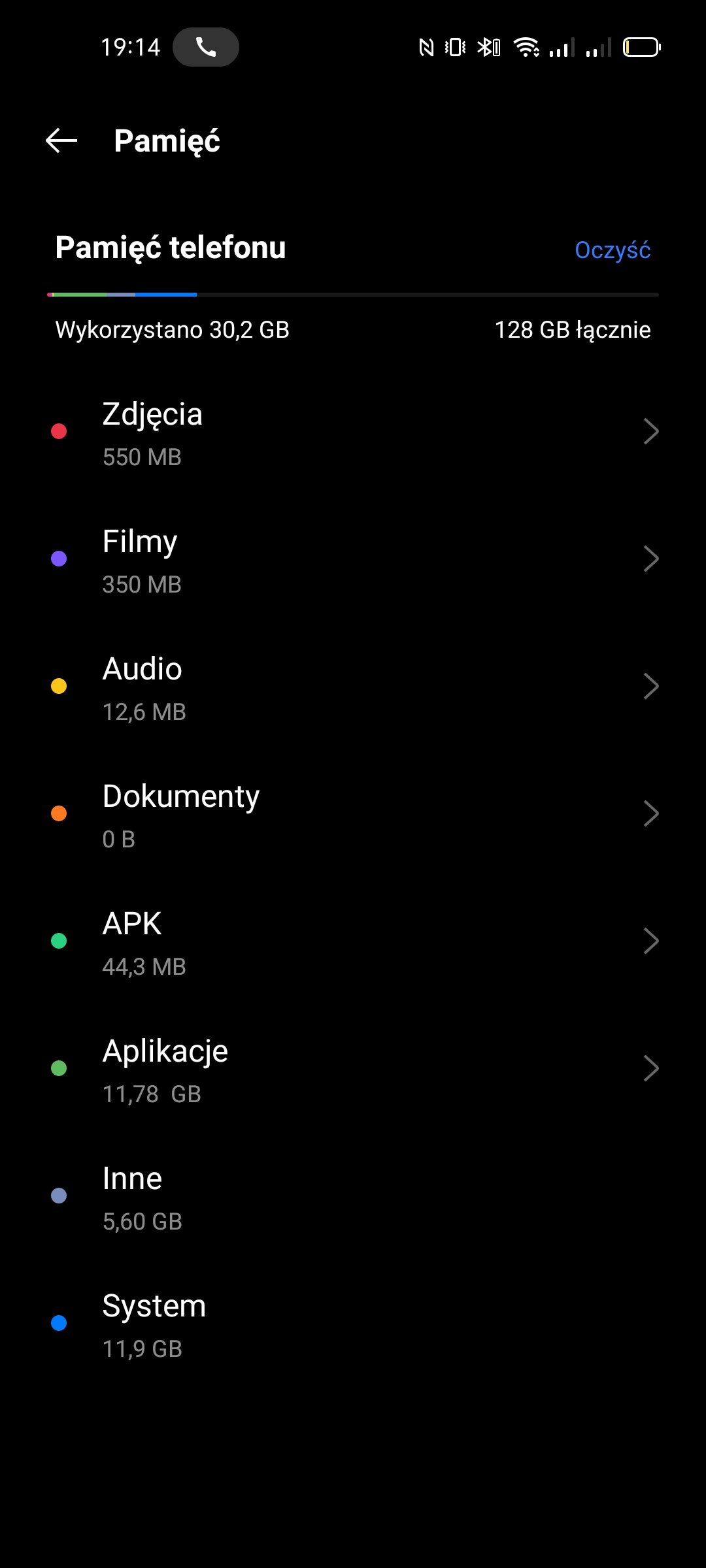The width and height of the screenshot is (706, 1568).
Task: Open the APK storage category
Action: [x=353, y=941]
